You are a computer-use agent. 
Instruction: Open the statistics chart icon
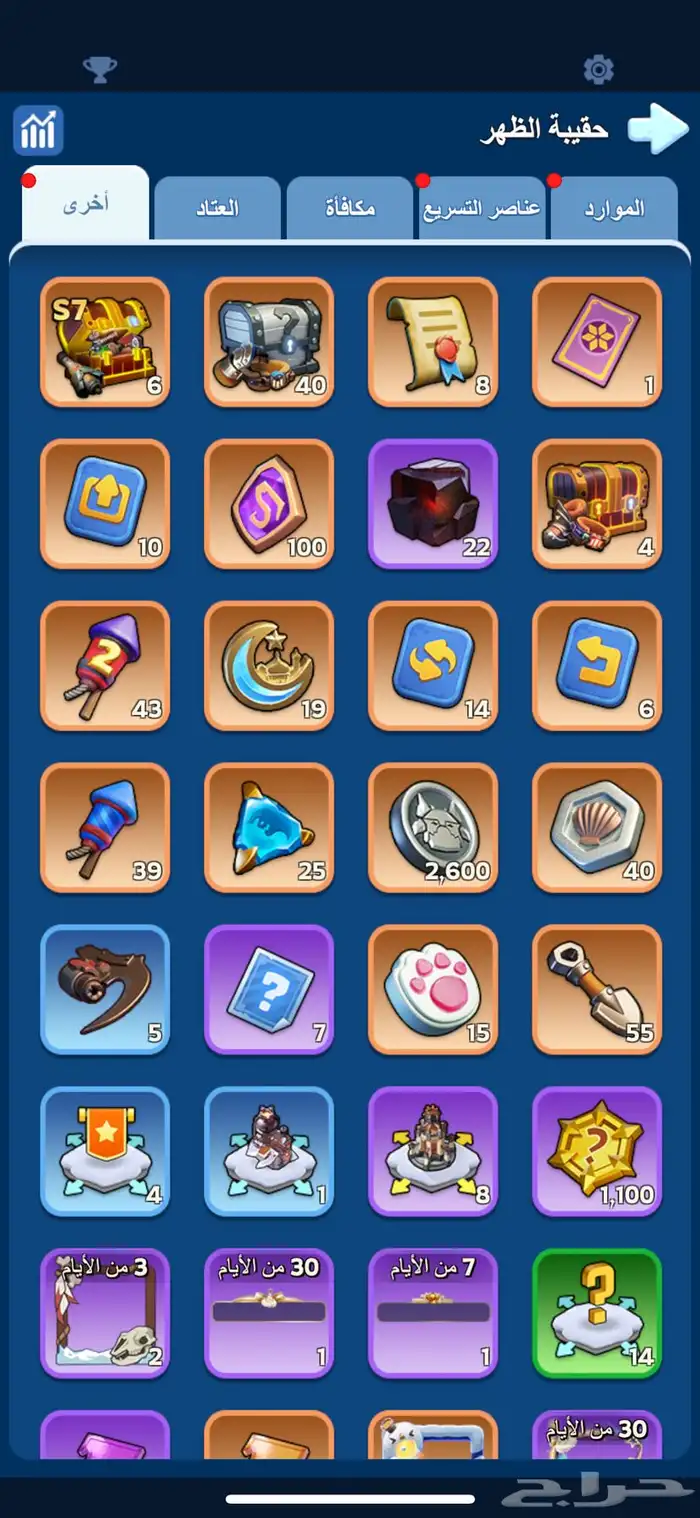pos(38,130)
